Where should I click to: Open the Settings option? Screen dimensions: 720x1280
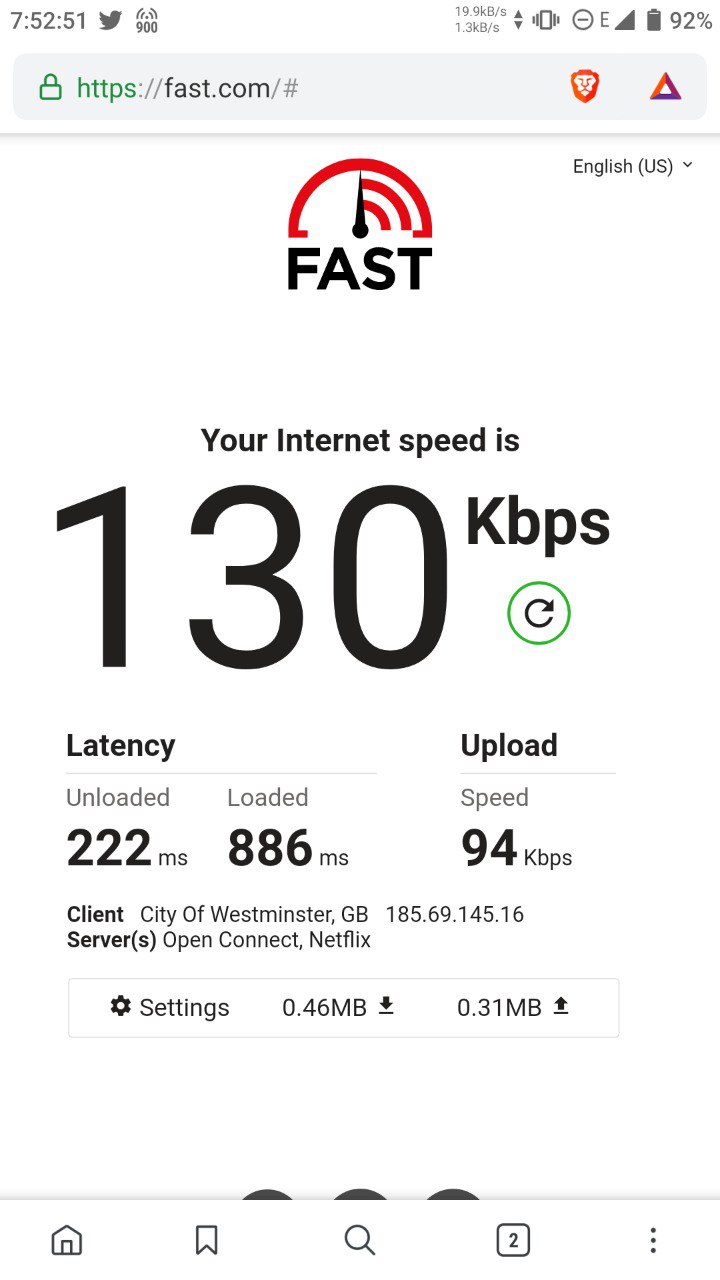tap(170, 1007)
